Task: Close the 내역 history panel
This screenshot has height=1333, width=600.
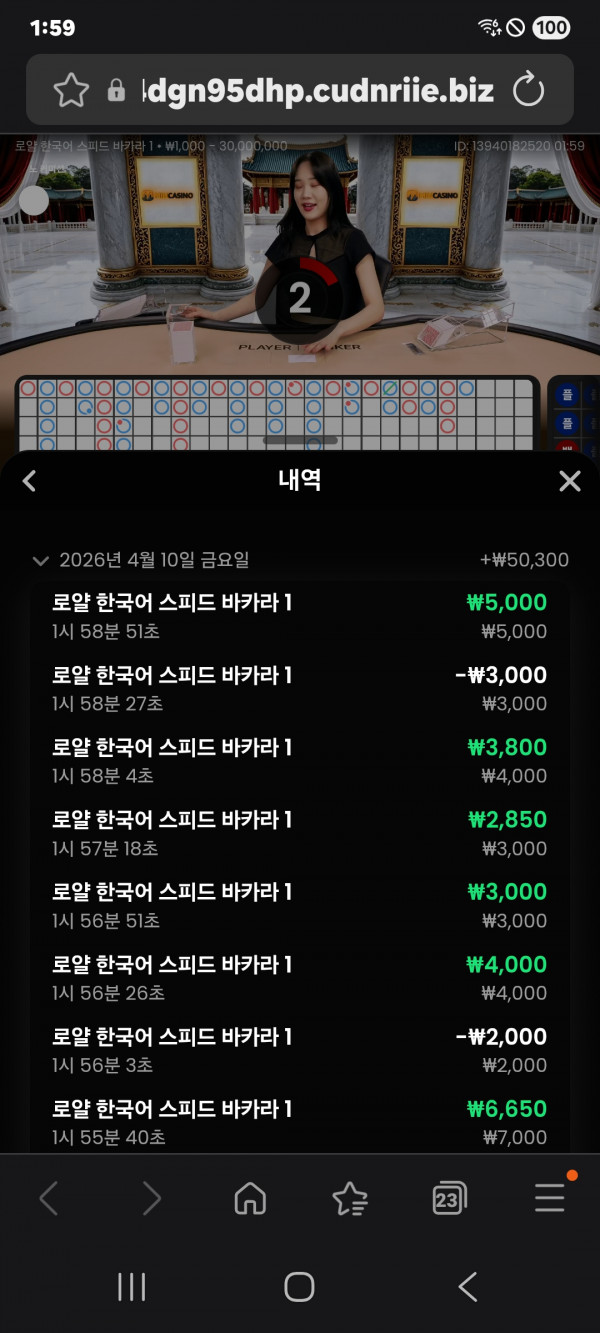Action: 570,481
